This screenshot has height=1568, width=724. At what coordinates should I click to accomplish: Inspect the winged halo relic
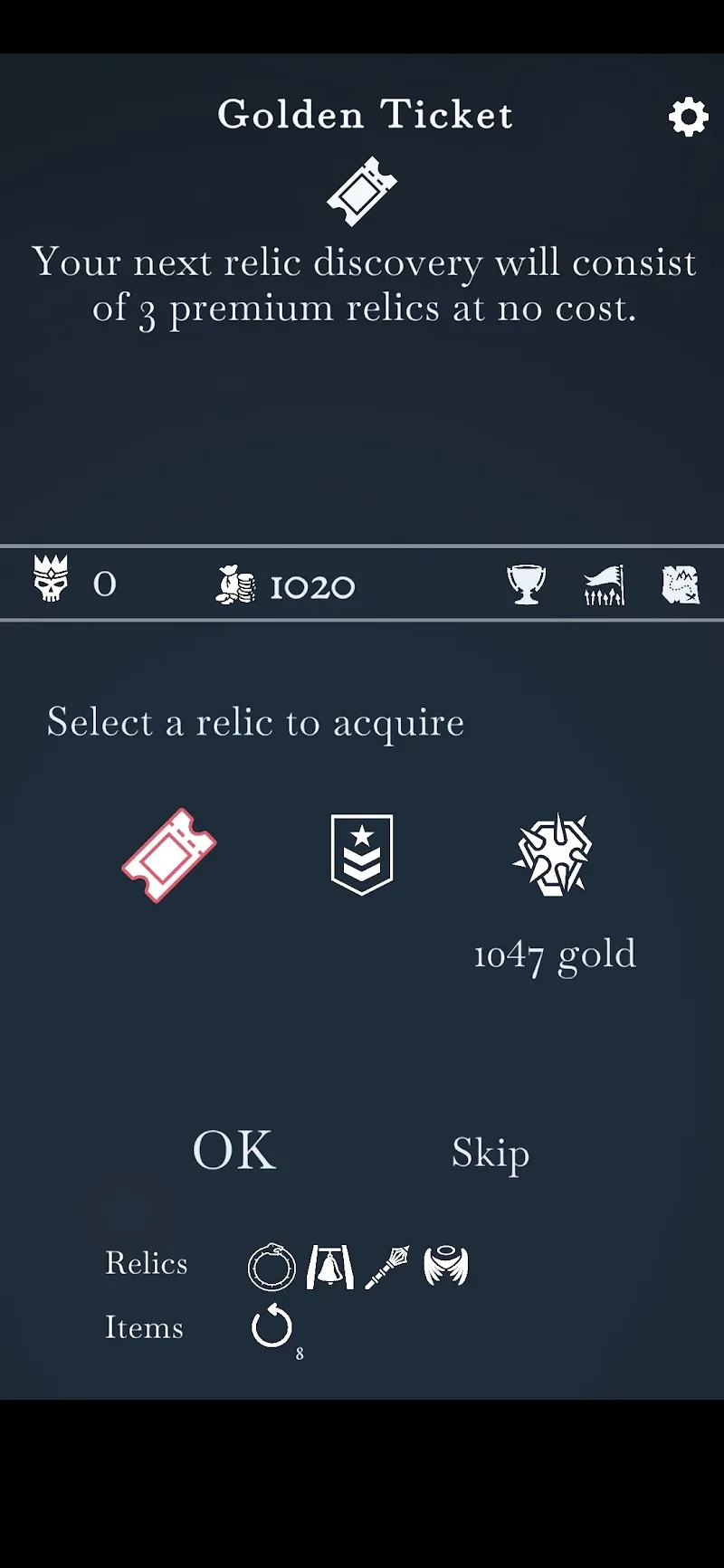click(446, 1267)
